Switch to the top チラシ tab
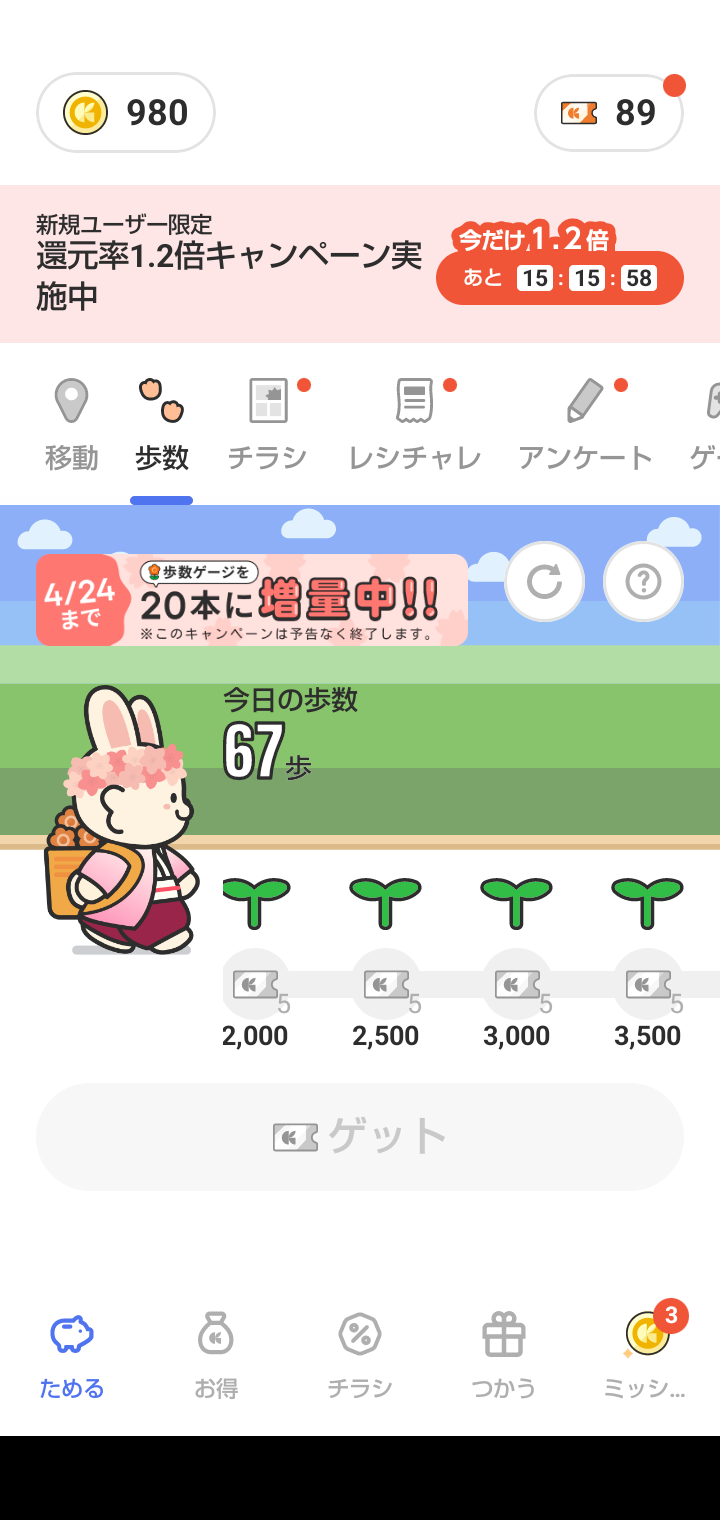This screenshot has height=1520, width=720. 267,426
